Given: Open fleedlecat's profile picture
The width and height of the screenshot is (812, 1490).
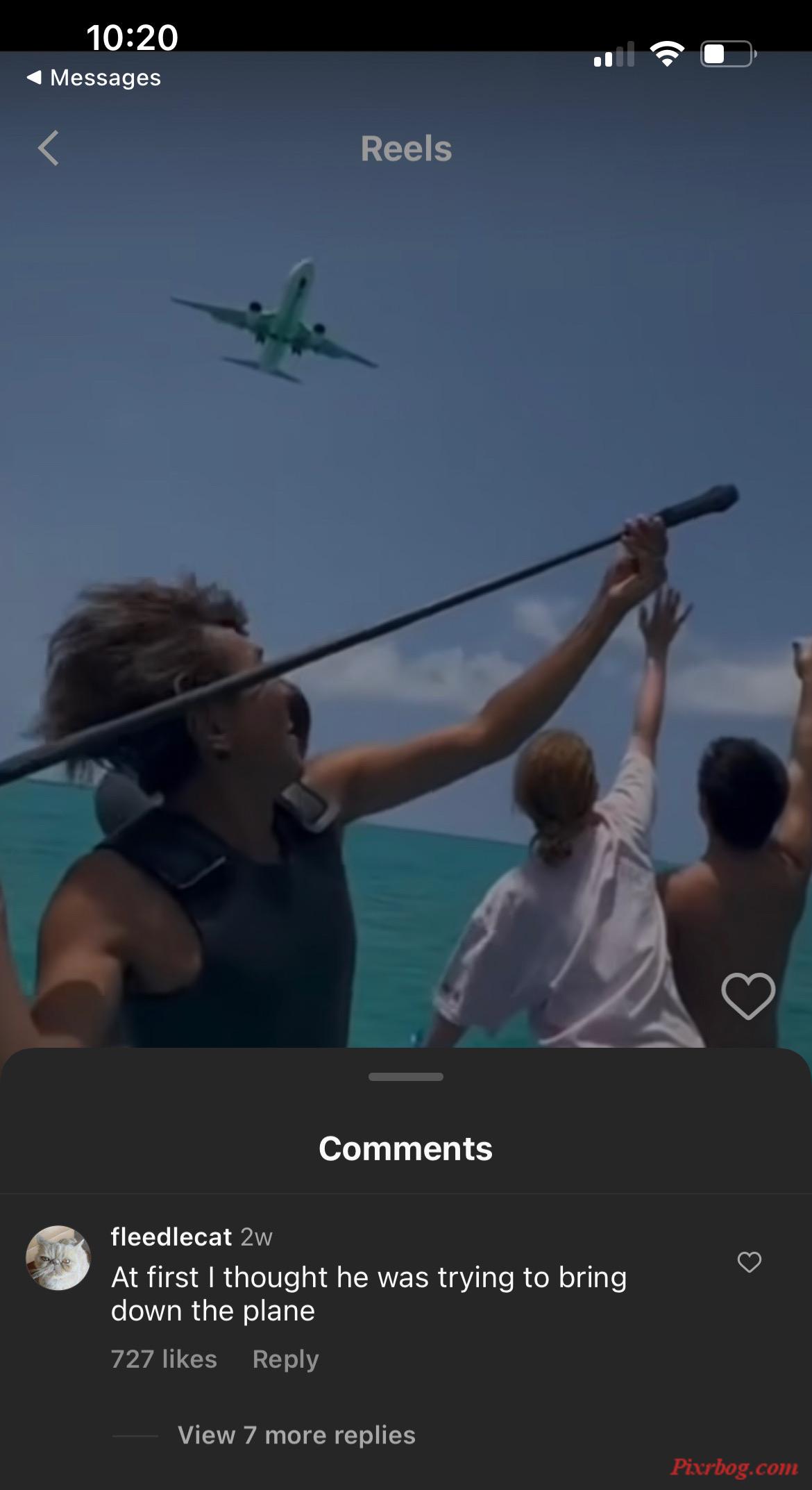Looking at the screenshot, I should [58, 1258].
